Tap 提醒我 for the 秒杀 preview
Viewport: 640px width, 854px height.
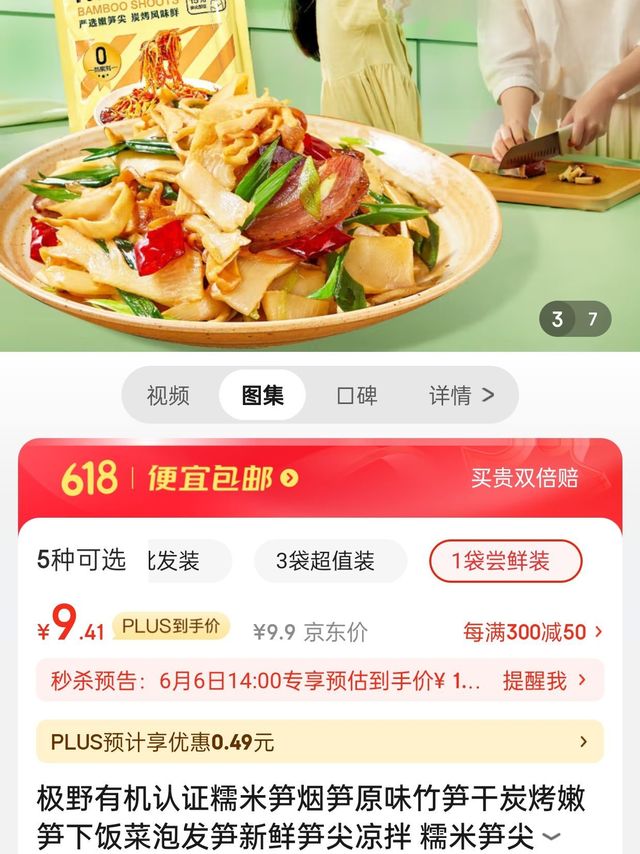544,680
